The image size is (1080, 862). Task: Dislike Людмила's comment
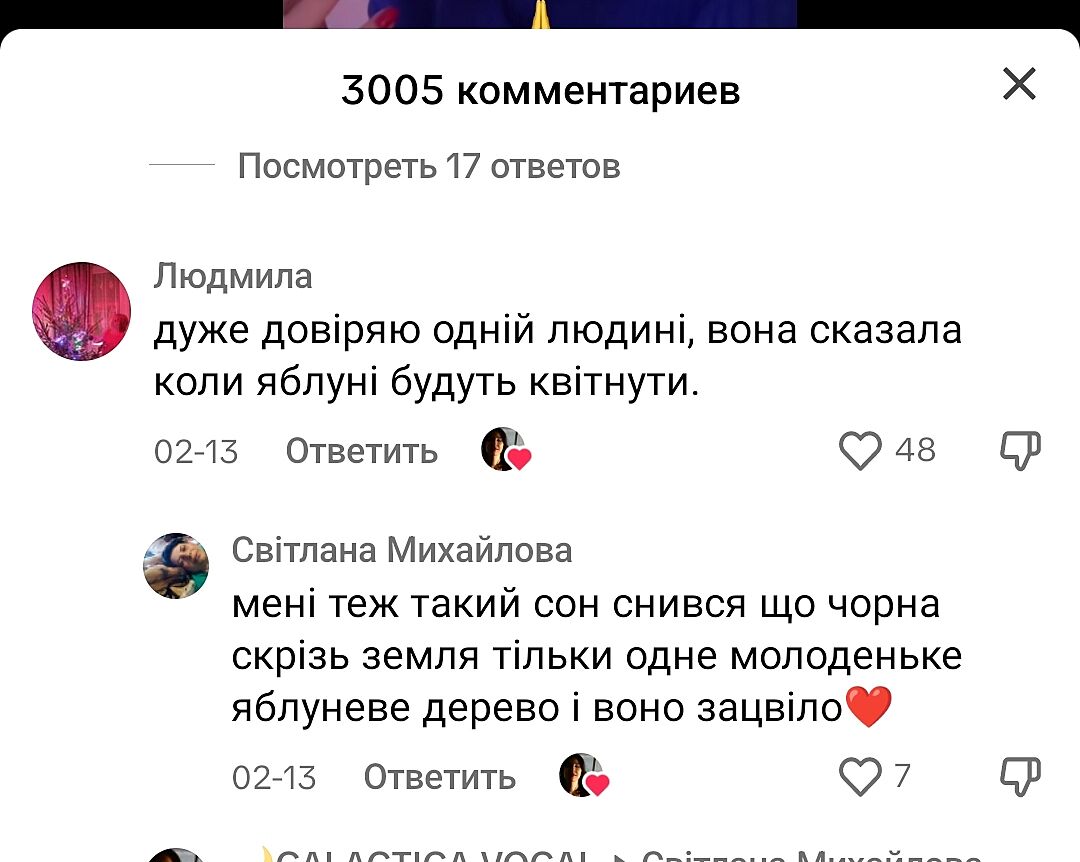coord(1020,452)
